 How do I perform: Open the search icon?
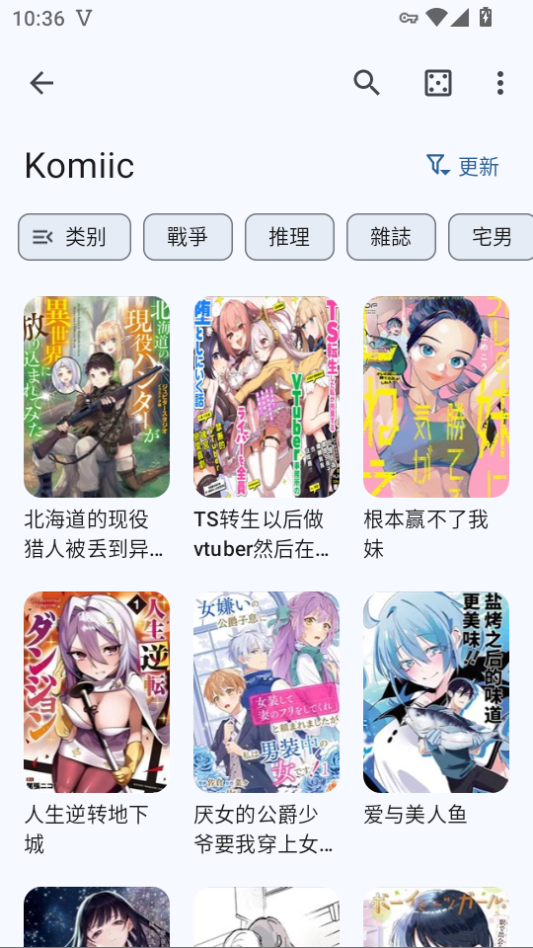[x=367, y=83]
